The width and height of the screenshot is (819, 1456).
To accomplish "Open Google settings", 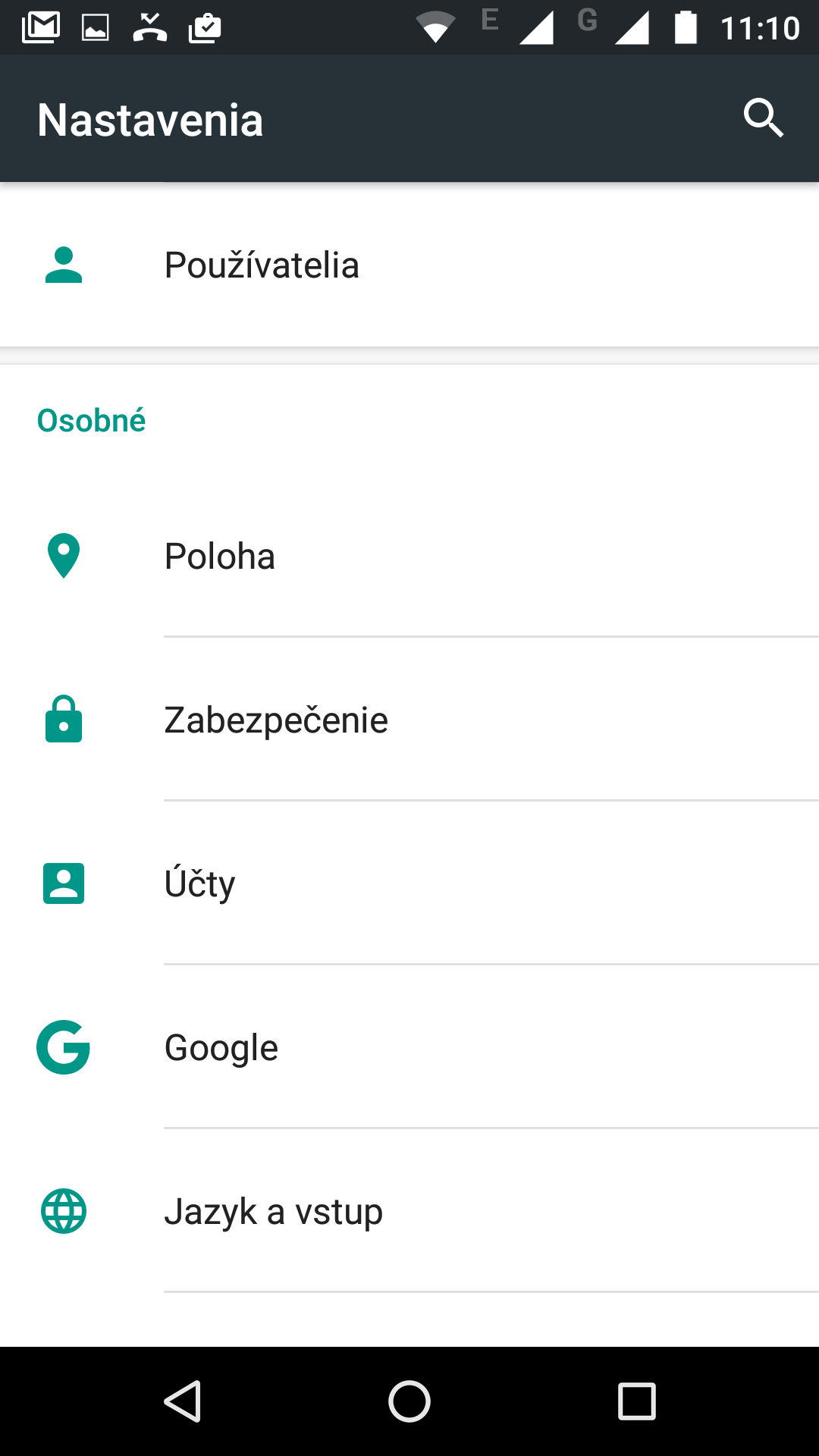I will click(x=409, y=1047).
